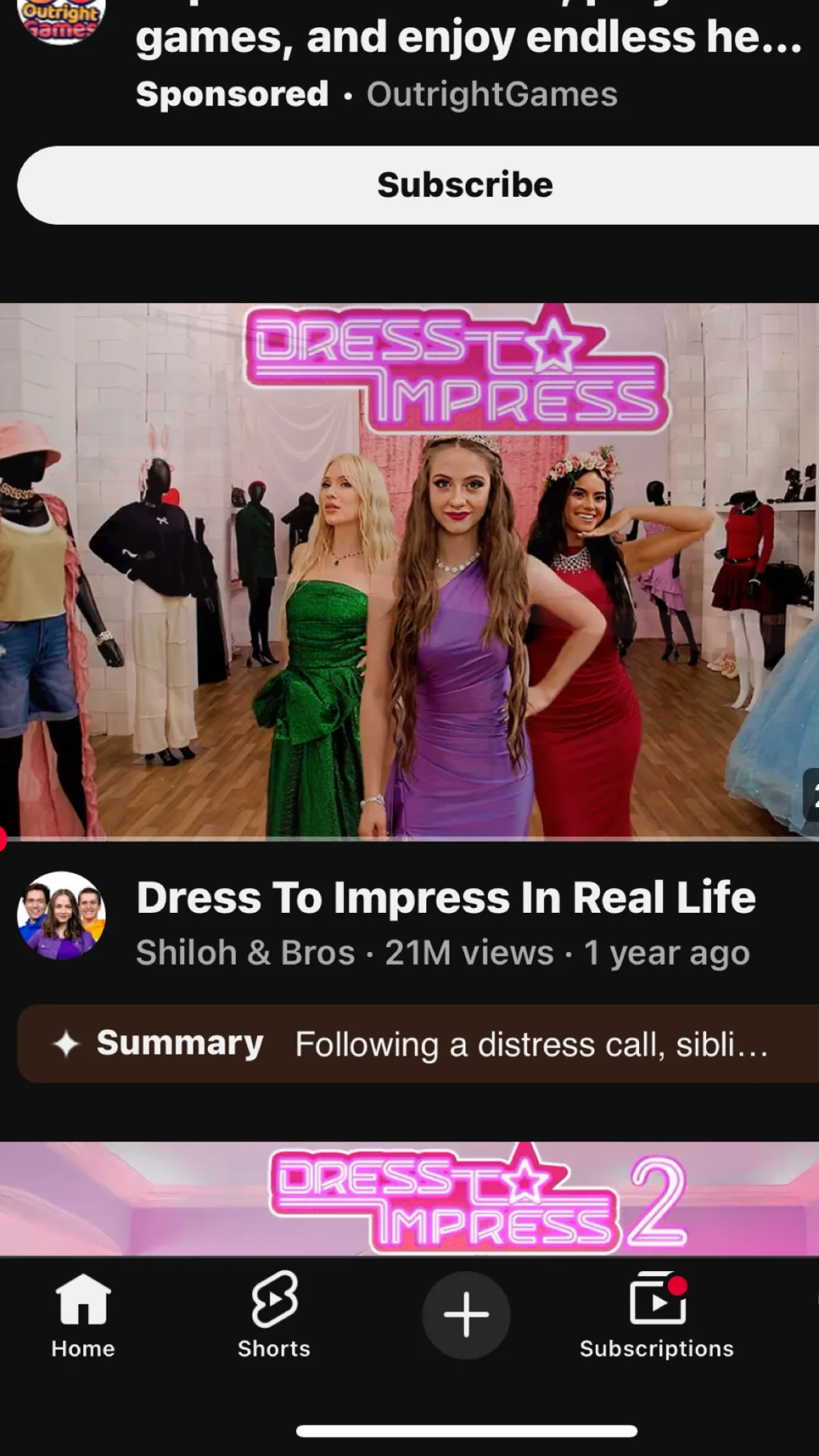Viewport: 819px width, 1456px height.
Task: Go to the Home tab
Action: 83,1314
